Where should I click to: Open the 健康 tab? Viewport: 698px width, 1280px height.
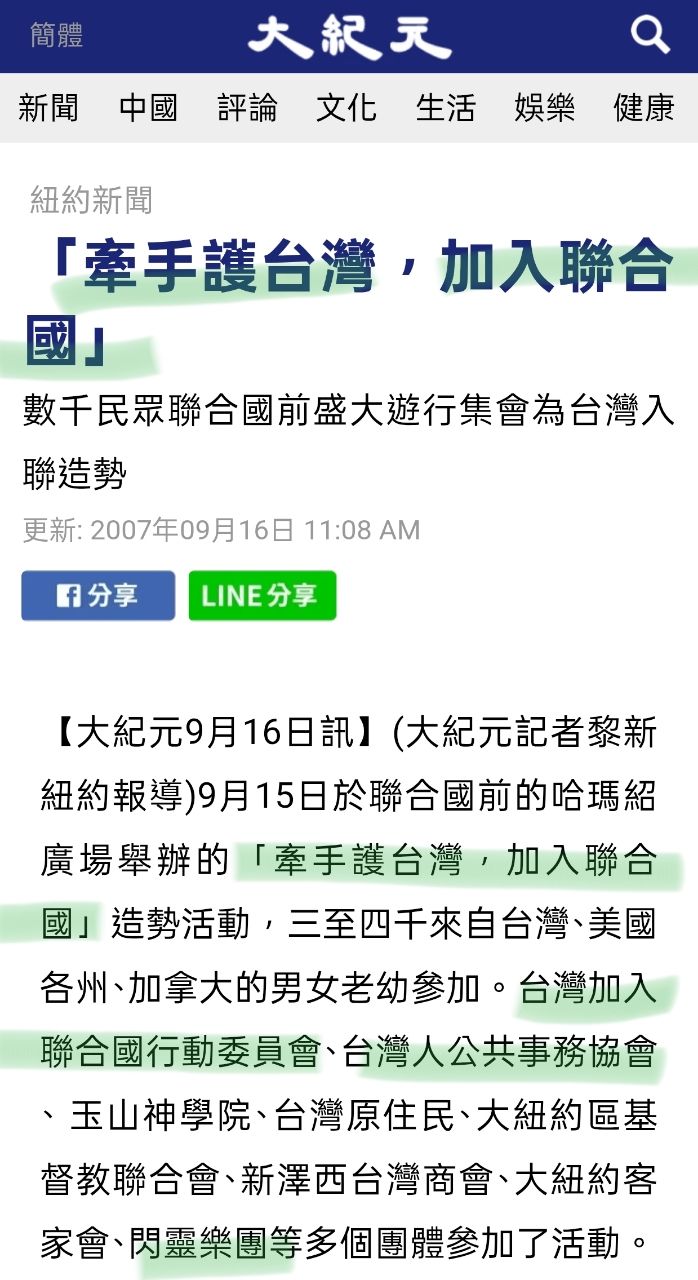pos(644,108)
